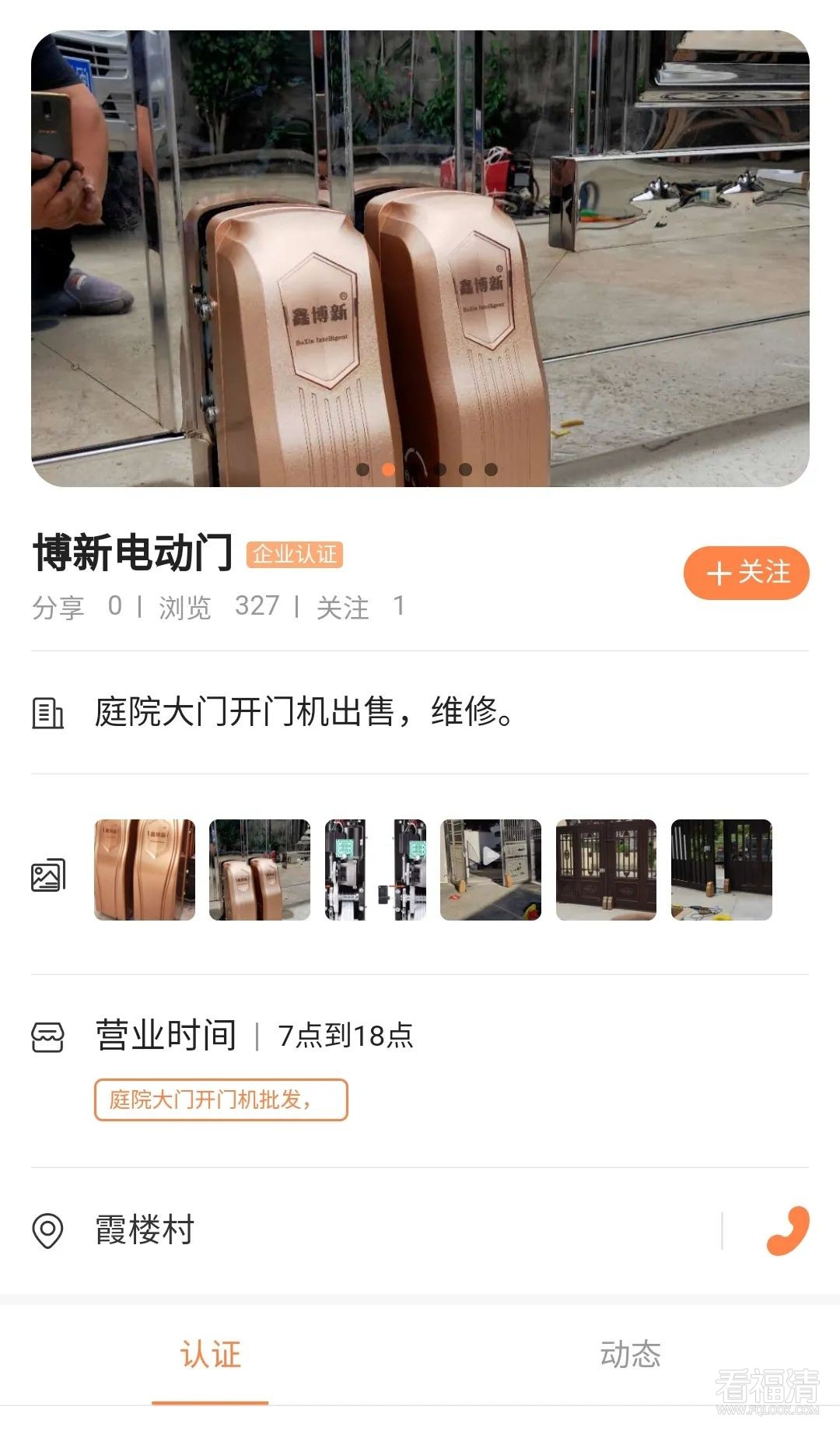Select the 认证 tab

(x=210, y=1355)
